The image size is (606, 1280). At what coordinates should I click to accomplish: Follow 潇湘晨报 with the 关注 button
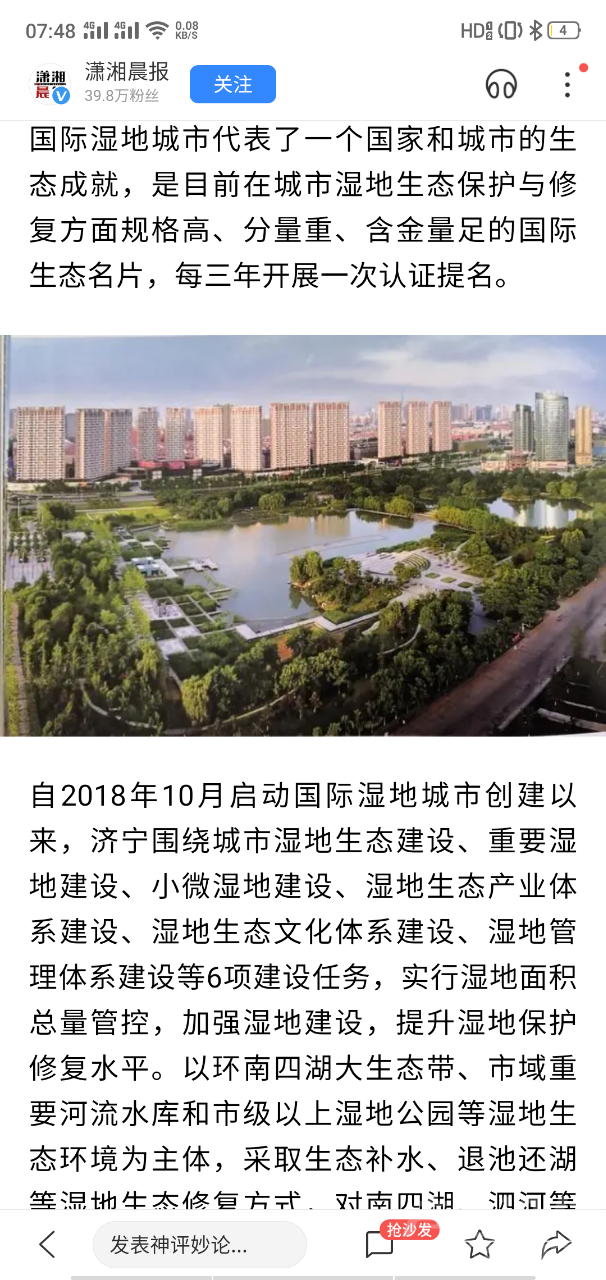point(232,84)
